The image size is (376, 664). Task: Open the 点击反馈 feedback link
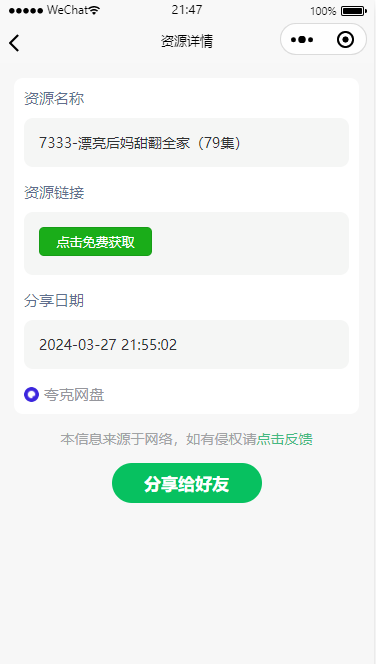coord(285,440)
